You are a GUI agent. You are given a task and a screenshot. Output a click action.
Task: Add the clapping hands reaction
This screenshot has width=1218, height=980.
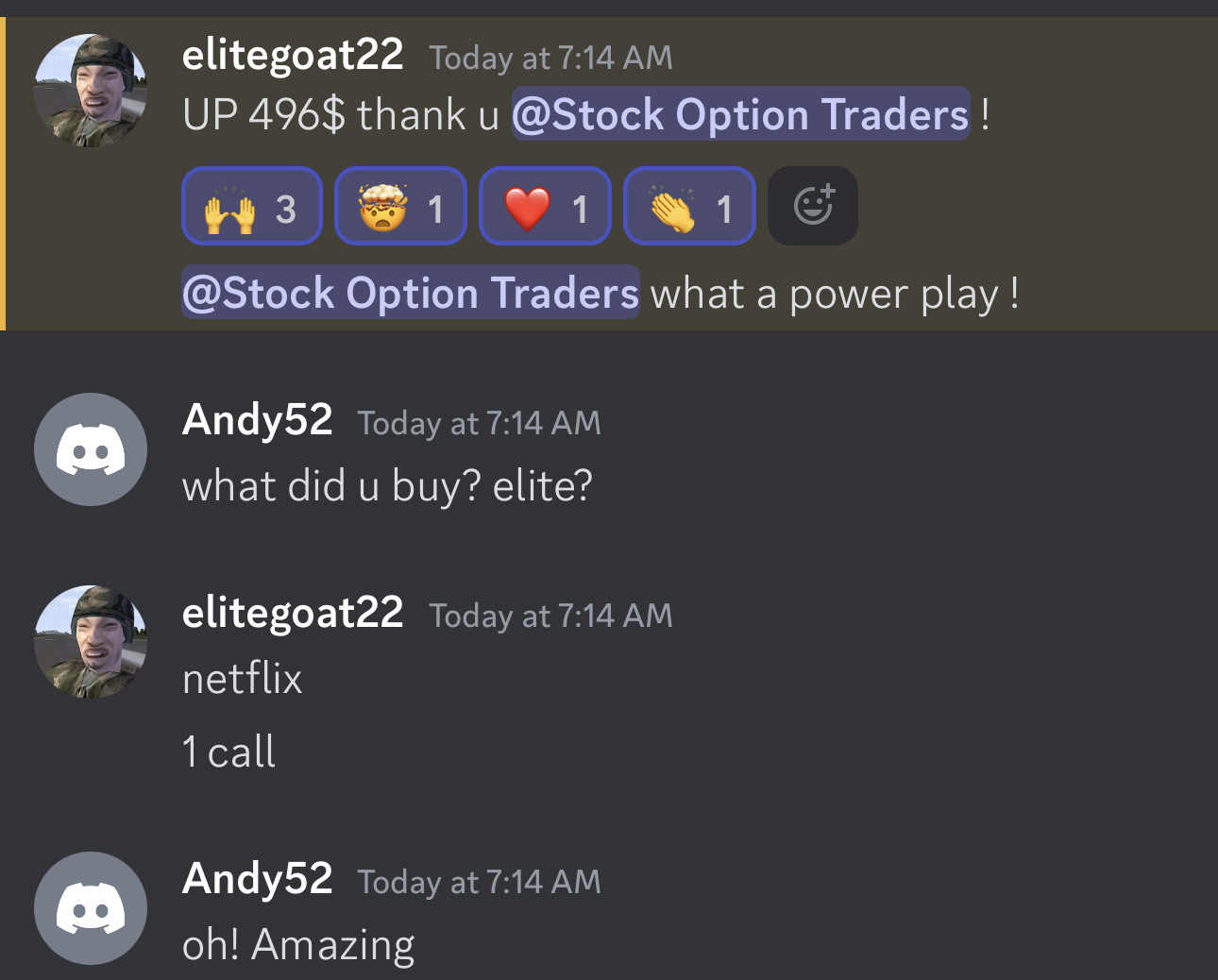(x=689, y=207)
